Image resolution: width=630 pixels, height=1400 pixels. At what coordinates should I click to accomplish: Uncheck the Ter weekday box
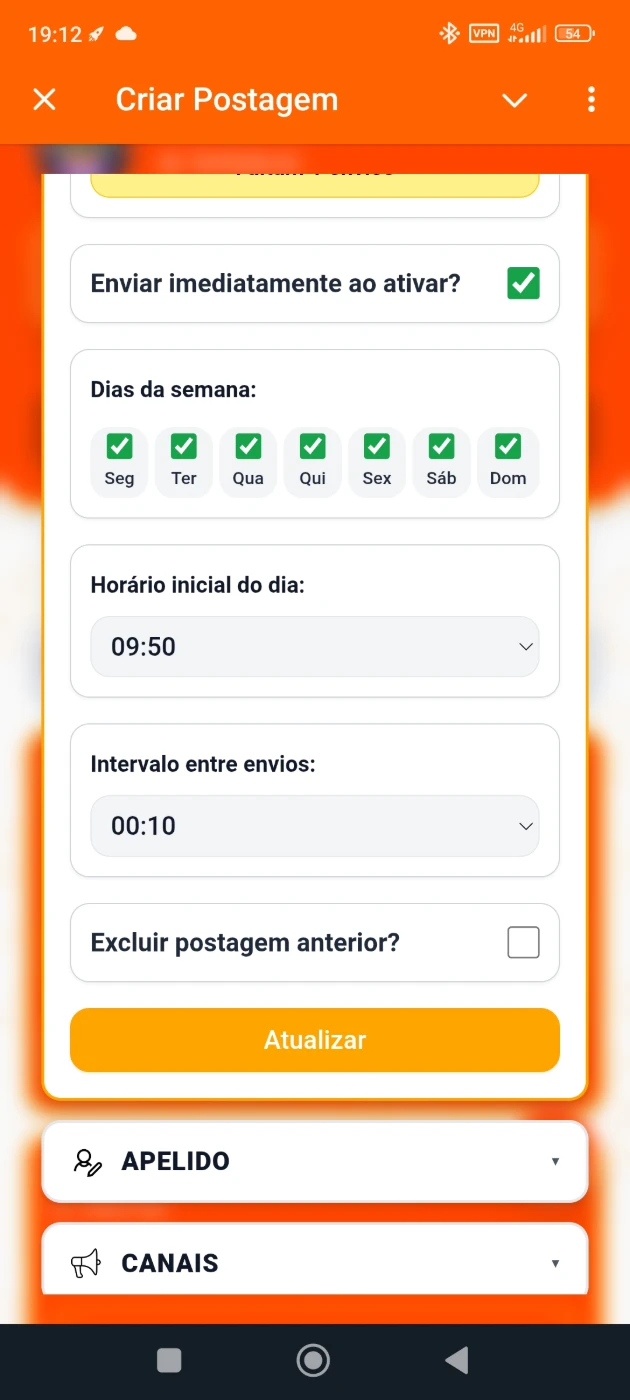click(x=184, y=446)
